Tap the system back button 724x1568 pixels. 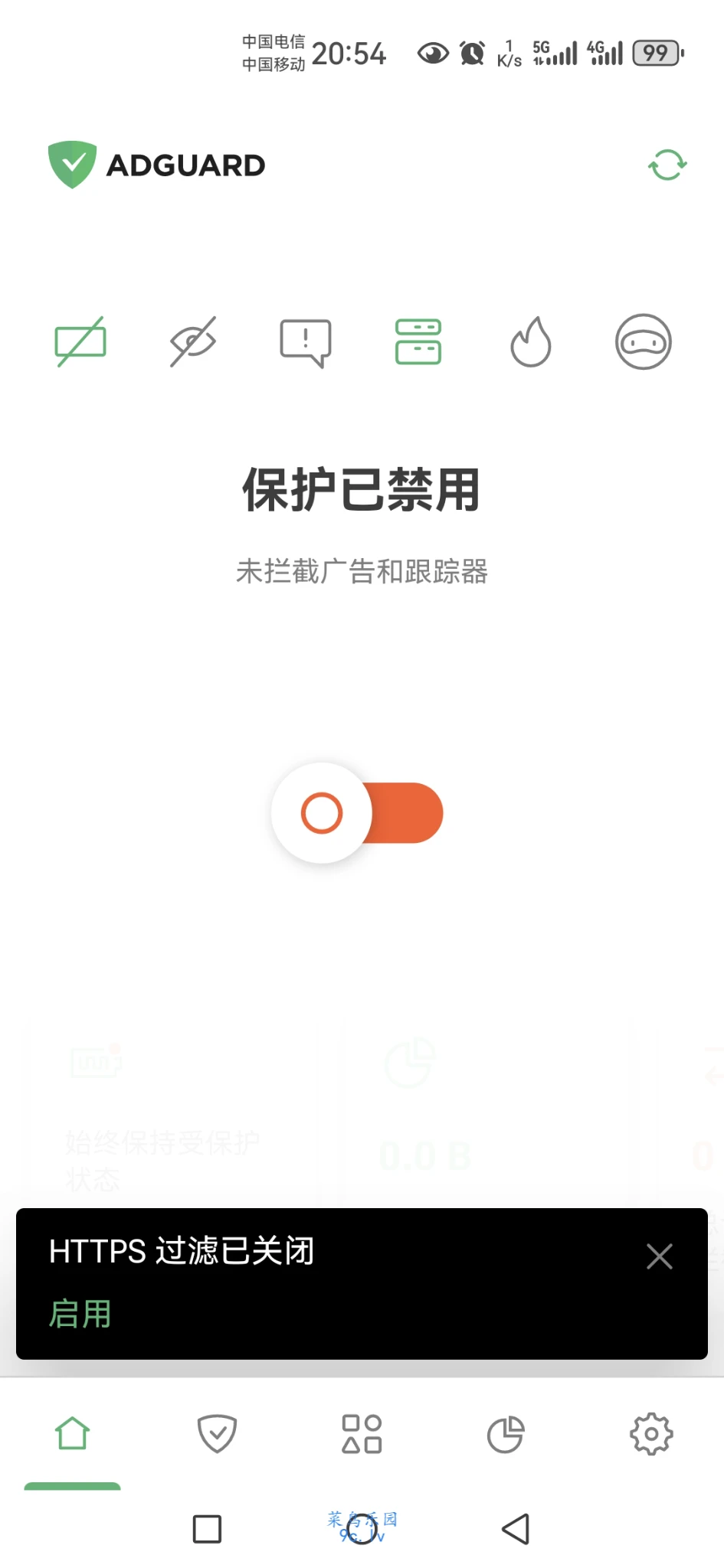coord(516,1529)
